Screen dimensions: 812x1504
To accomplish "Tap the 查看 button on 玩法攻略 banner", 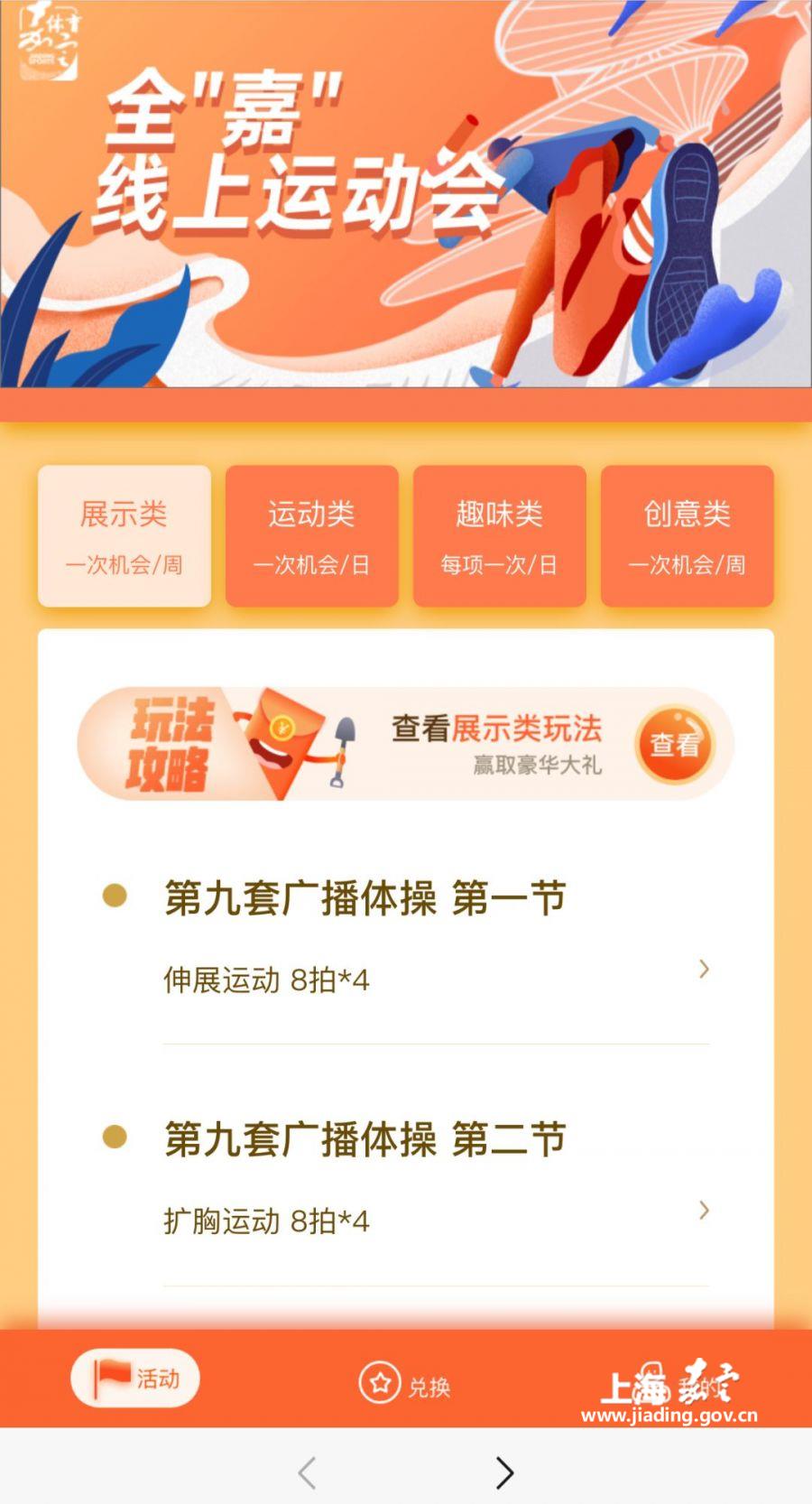I will click(674, 744).
